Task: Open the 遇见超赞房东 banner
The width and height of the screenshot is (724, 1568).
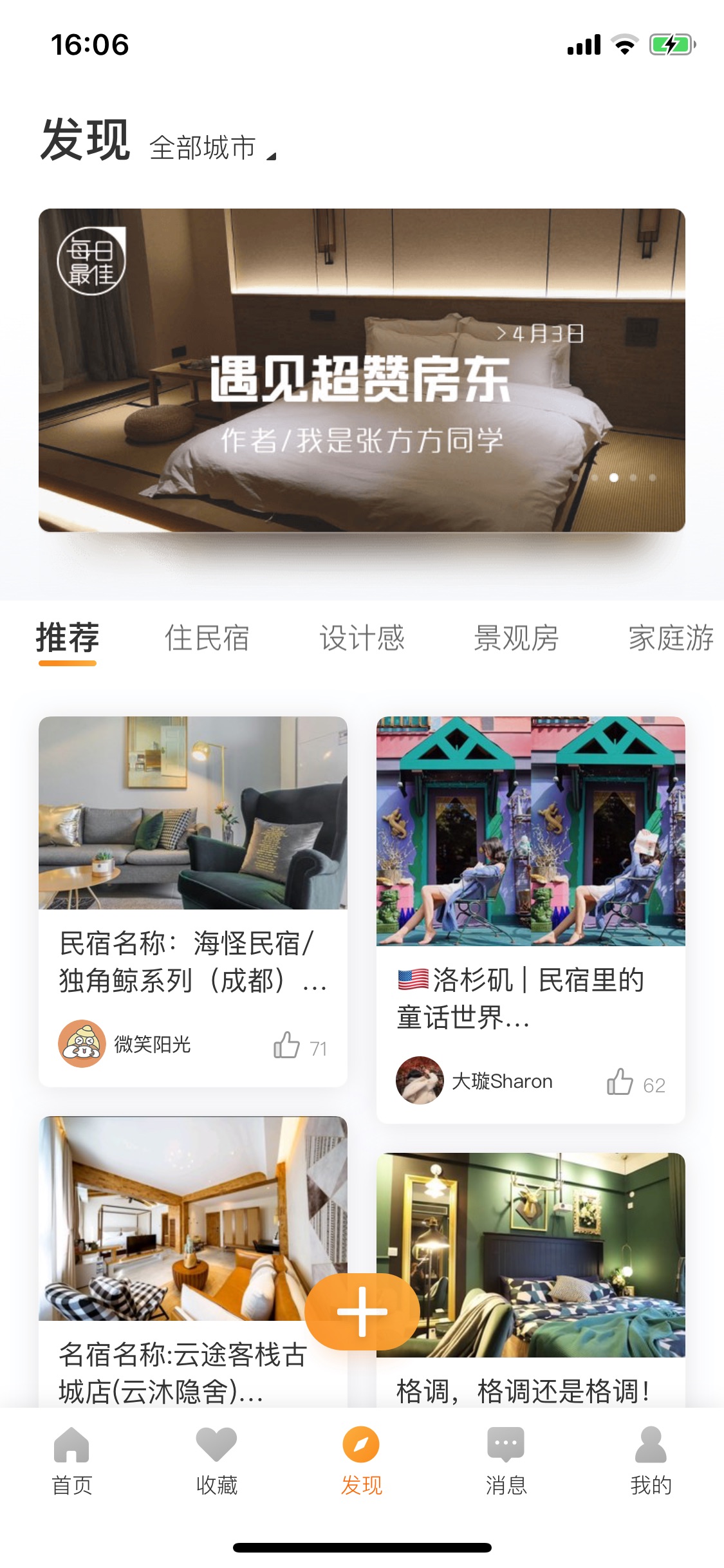Action: click(x=362, y=370)
